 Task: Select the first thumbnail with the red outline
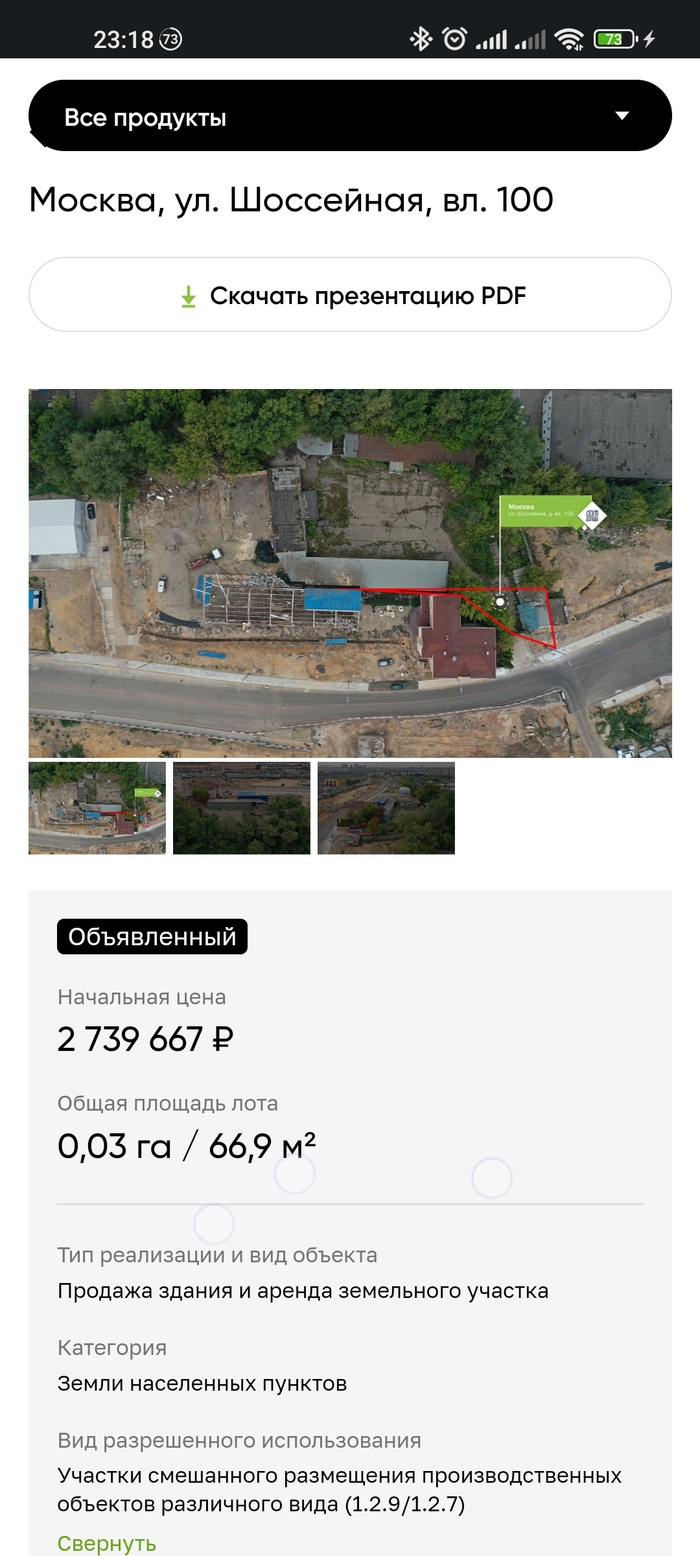pyautogui.click(x=97, y=808)
